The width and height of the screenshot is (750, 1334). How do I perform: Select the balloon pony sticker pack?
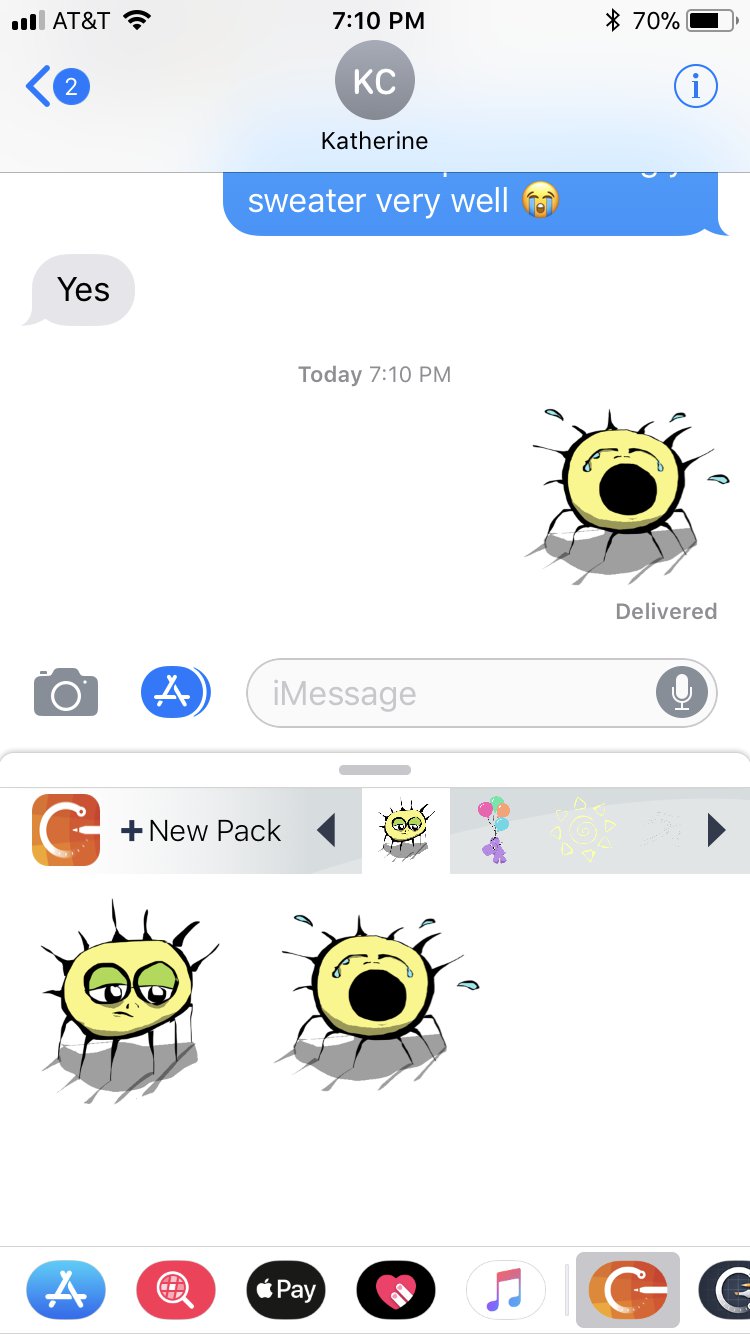[493, 830]
